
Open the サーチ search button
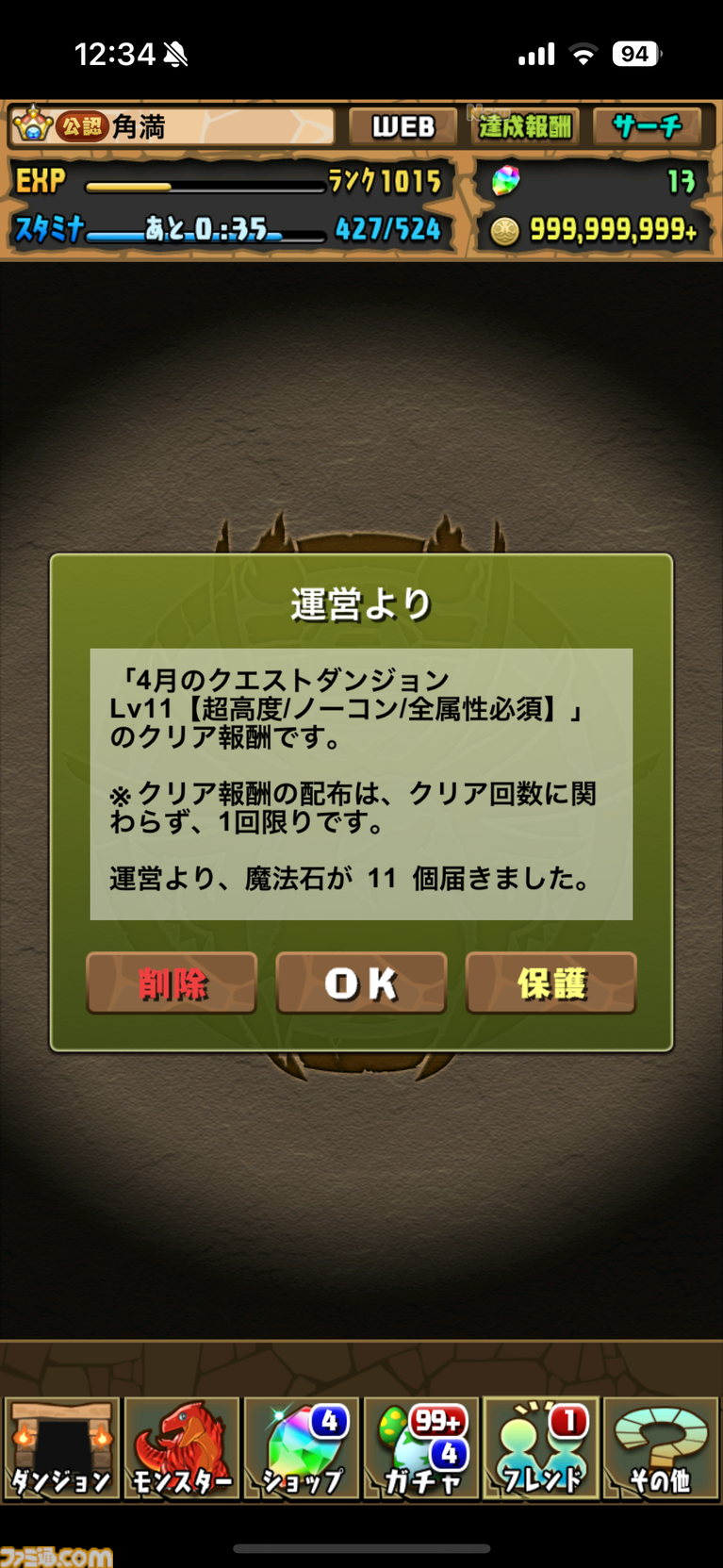647,126
